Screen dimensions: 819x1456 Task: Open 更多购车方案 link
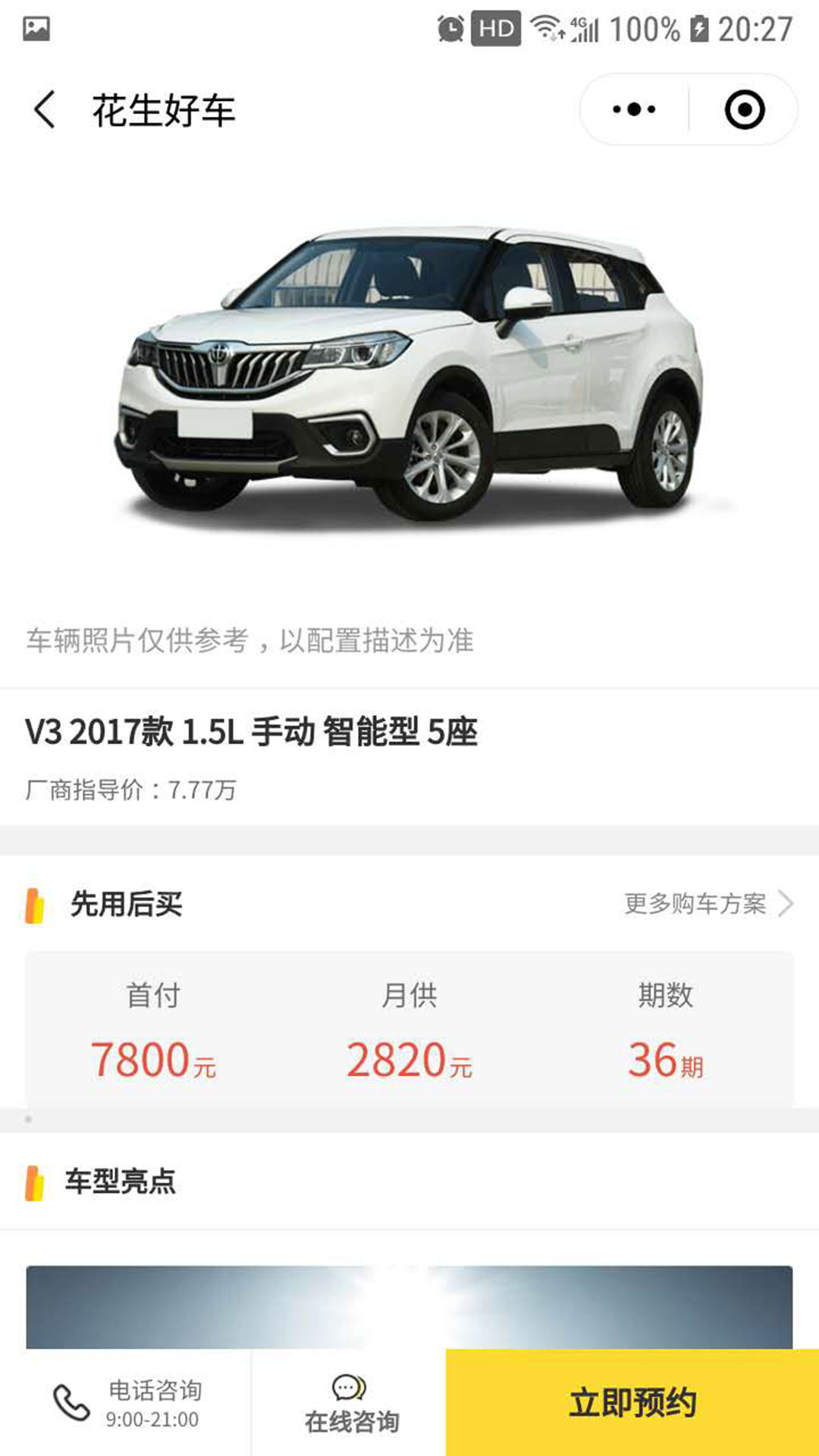coord(708,903)
